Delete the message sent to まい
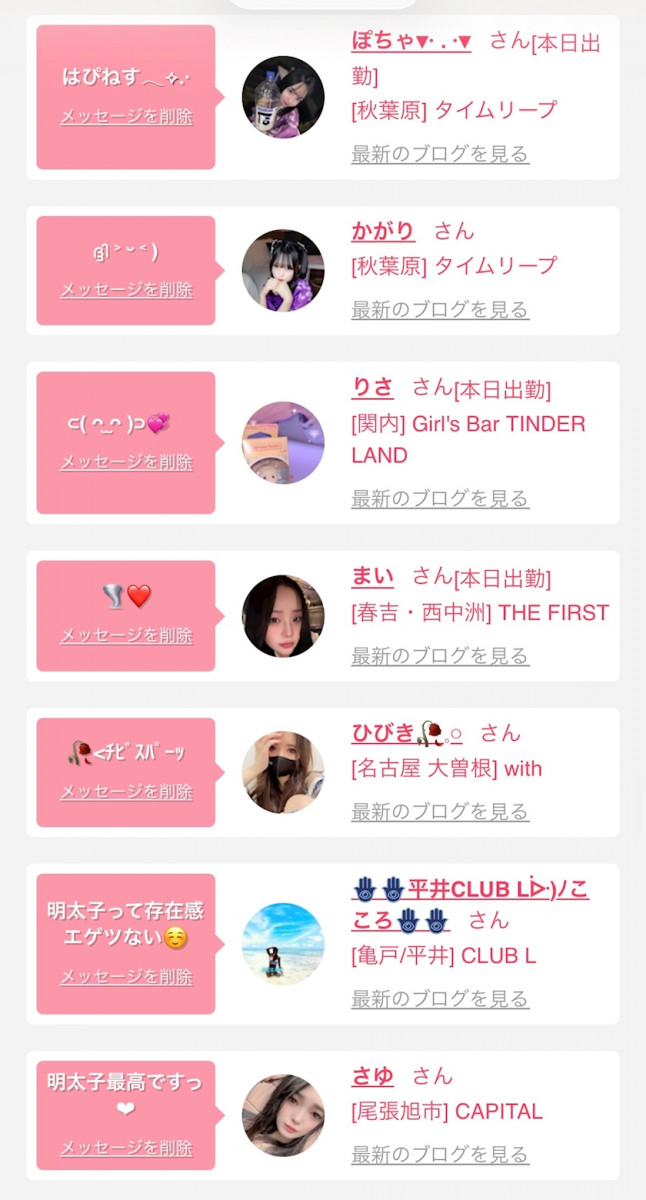Screen dimensions: 646x1200 point(126,635)
